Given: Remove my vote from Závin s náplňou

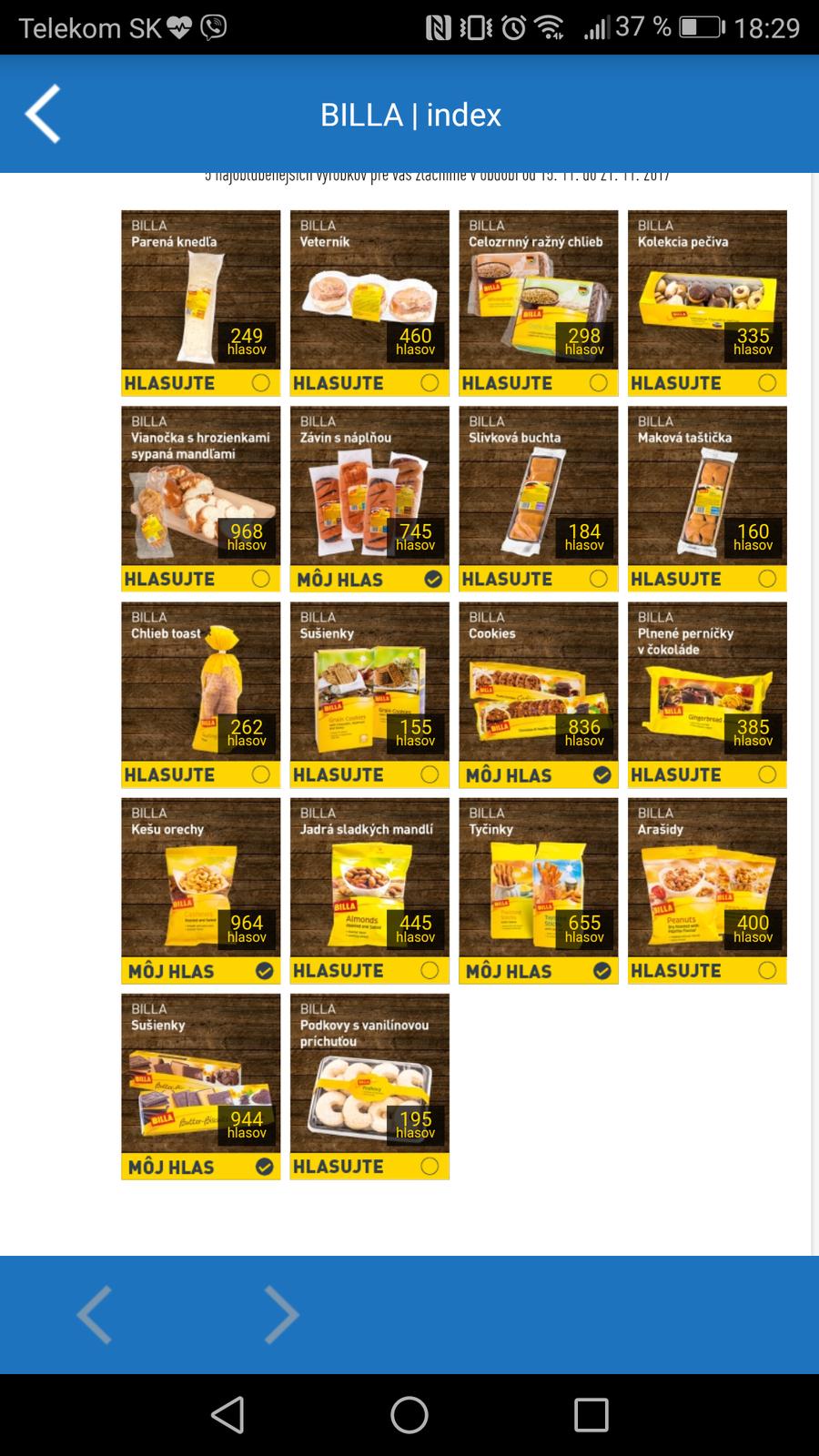Looking at the screenshot, I should coord(369,579).
